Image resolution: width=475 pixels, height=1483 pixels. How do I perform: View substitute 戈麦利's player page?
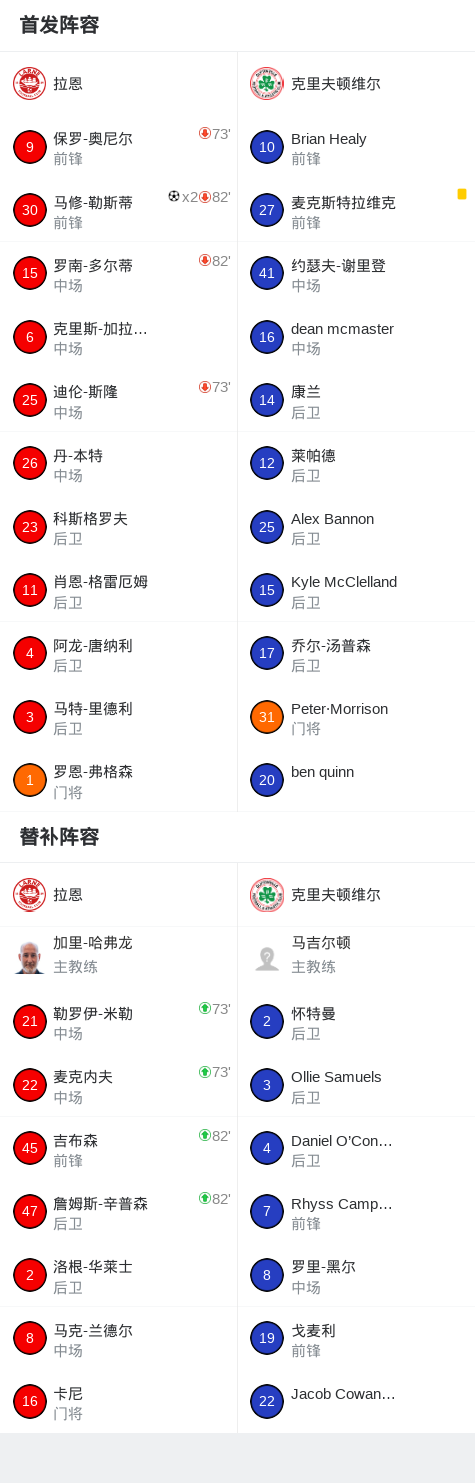click(x=356, y=1338)
